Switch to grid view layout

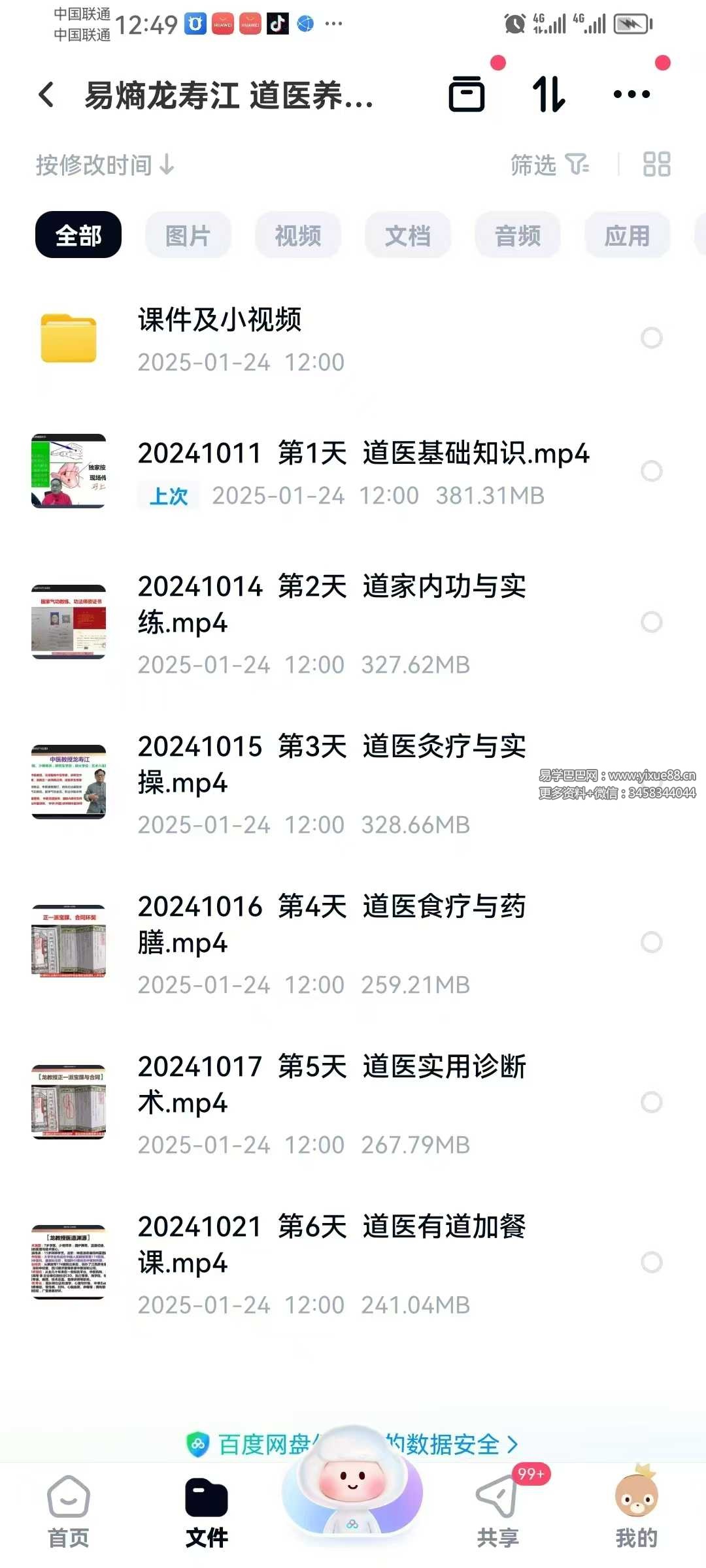pyautogui.click(x=656, y=165)
